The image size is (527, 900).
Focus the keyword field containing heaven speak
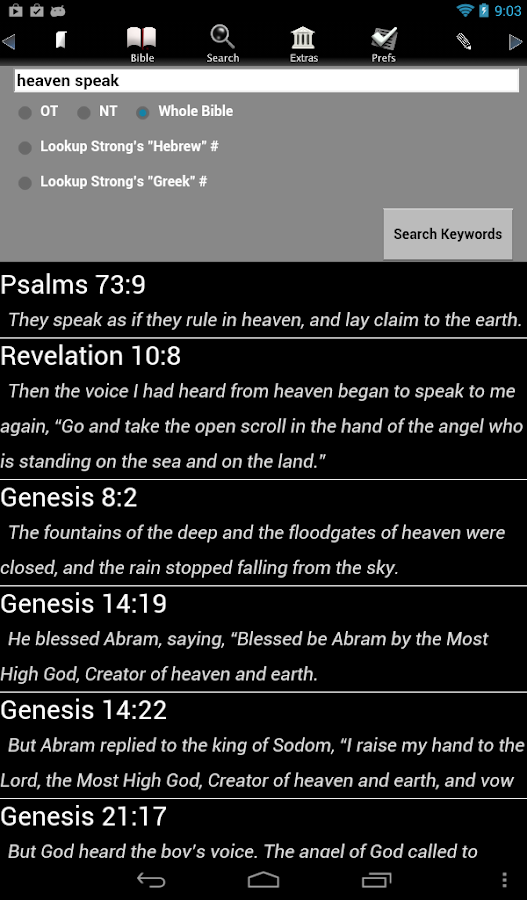click(x=266, y=80)
